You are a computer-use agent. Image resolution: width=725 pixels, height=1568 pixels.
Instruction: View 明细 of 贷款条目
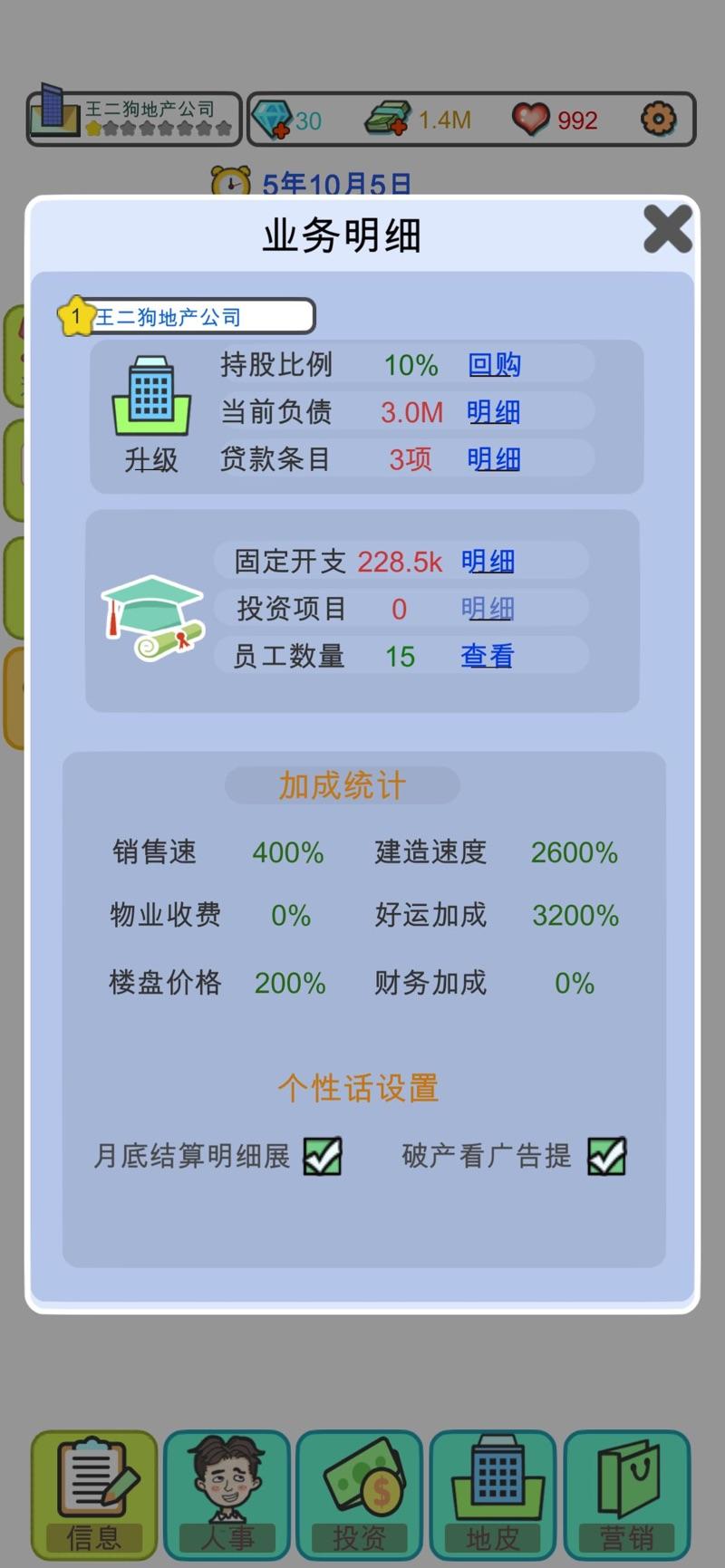click(x=493, y=459)
